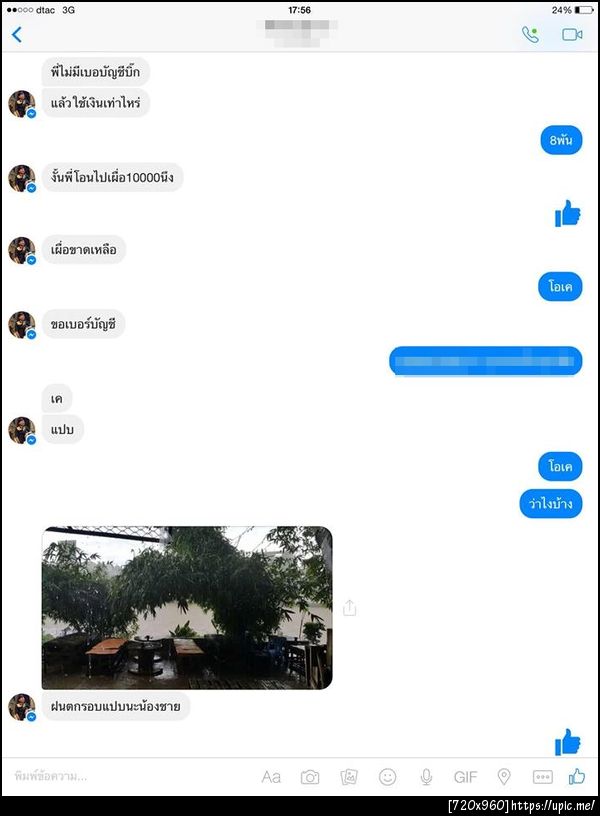This screenshot has height=816, width=600.
Task: Open the camera to take a photo
Action: pyautogui.click(x=310, y=777)
